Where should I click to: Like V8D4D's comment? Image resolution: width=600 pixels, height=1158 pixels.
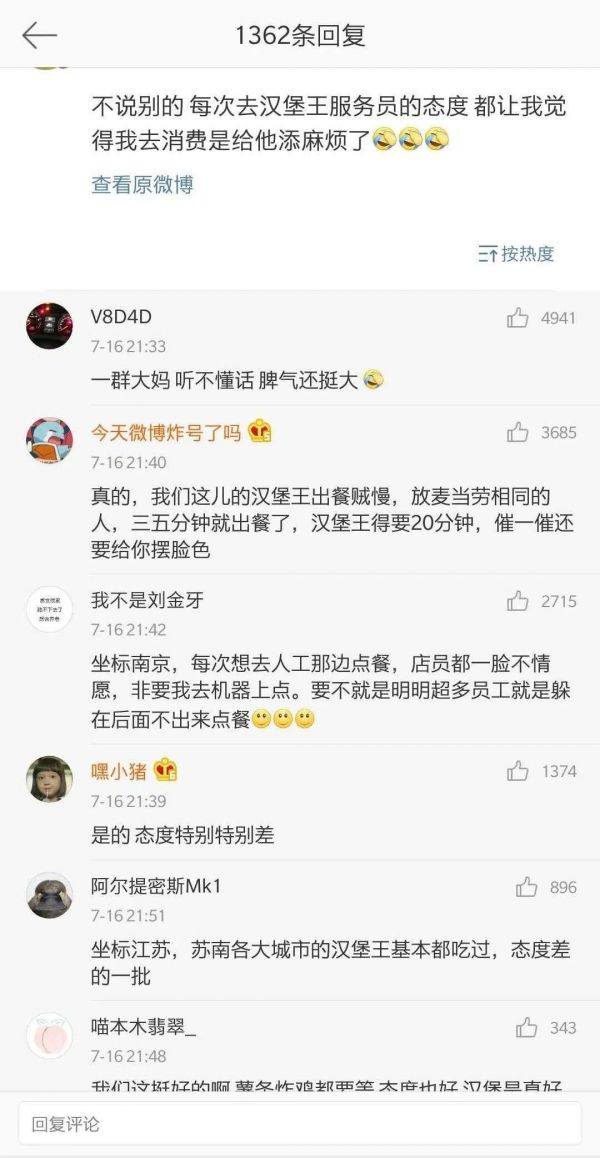(518, 318)
